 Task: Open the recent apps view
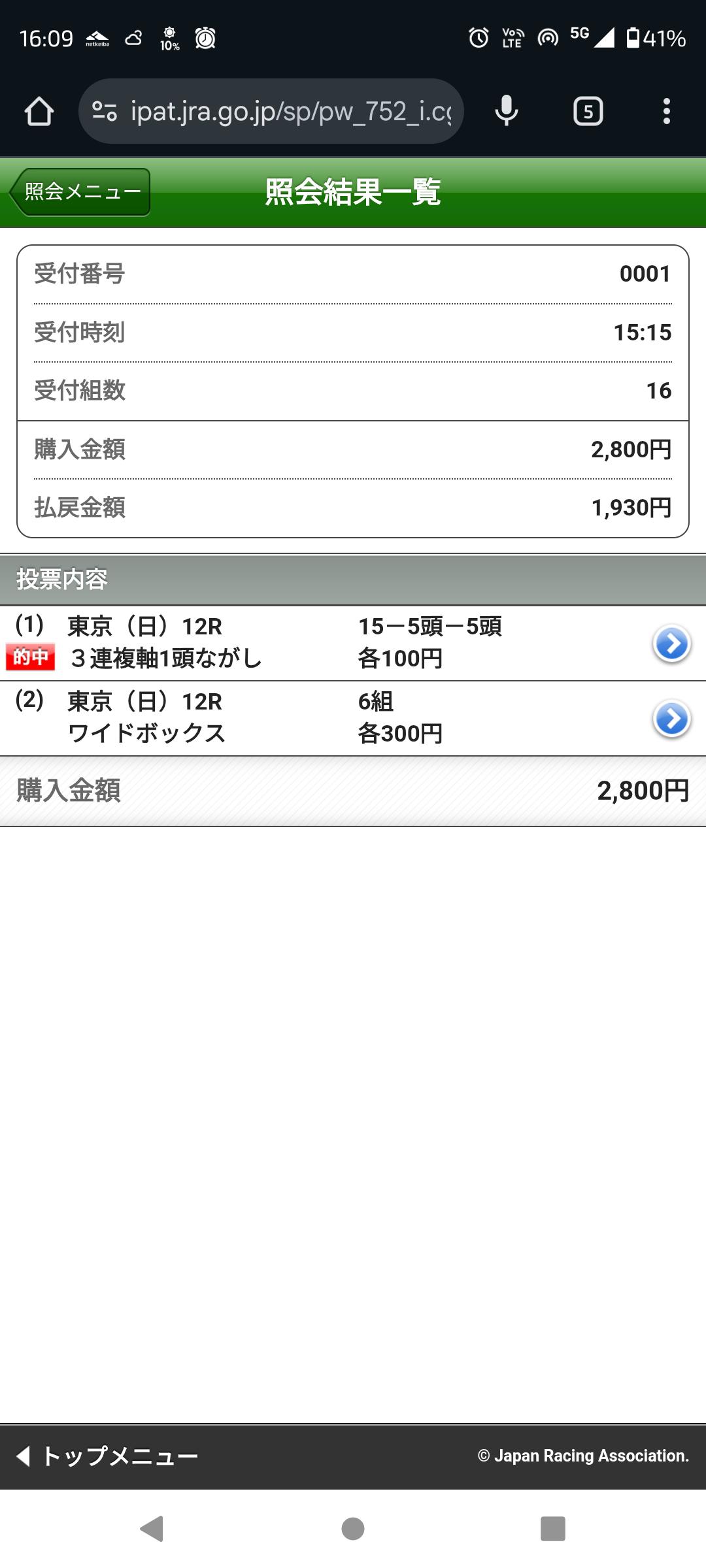(552, 1529)
